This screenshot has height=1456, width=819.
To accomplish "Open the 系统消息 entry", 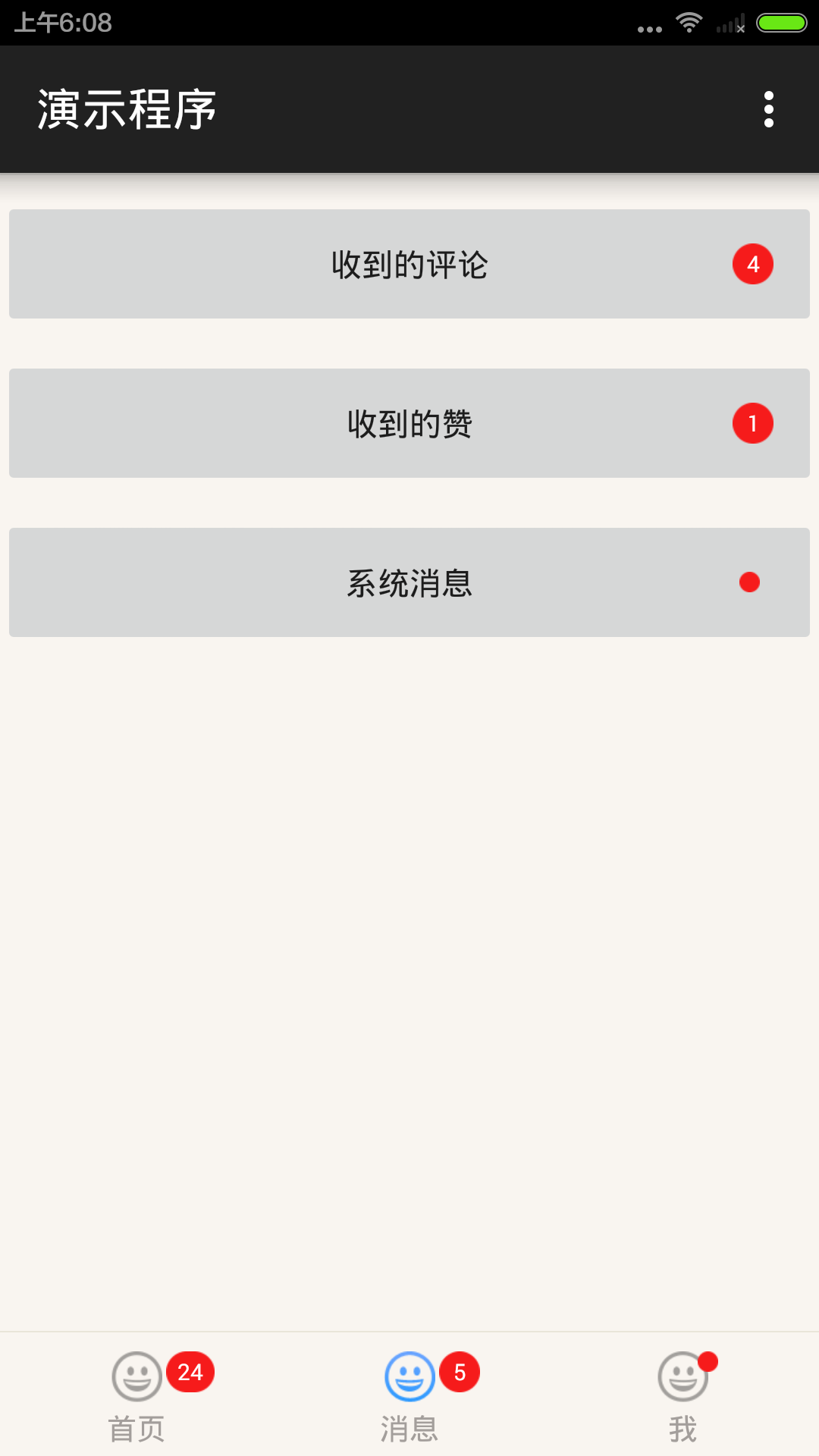I will (x=409, y=582).
